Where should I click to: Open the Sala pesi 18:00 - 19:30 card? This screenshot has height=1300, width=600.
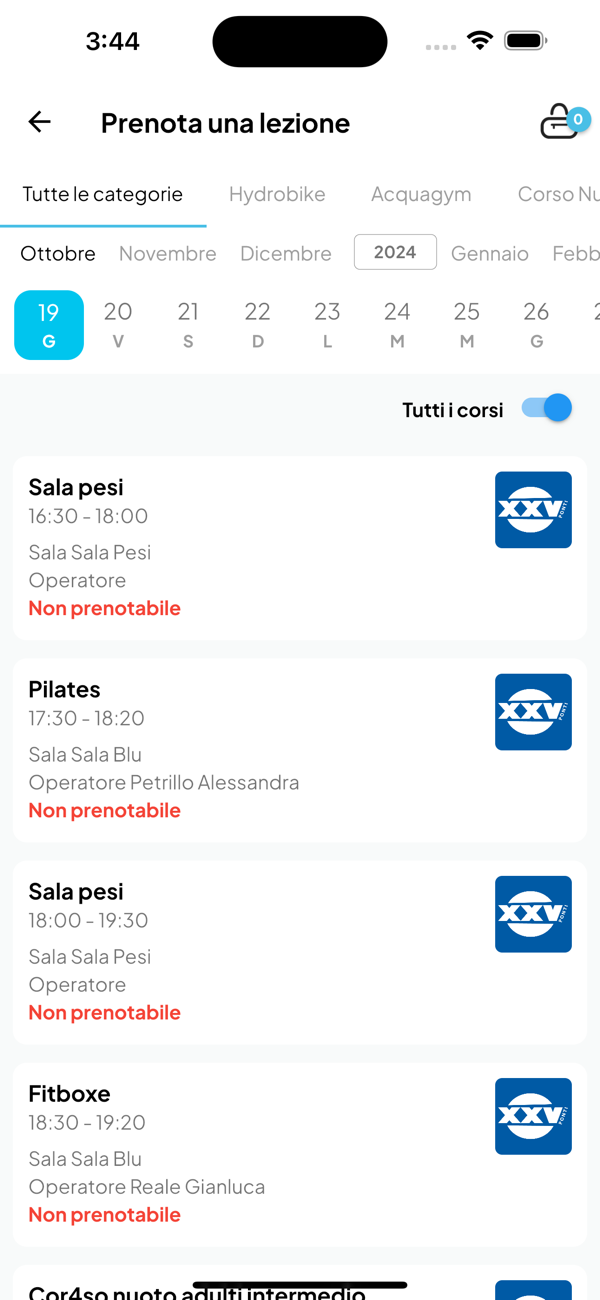pos(300,952)
